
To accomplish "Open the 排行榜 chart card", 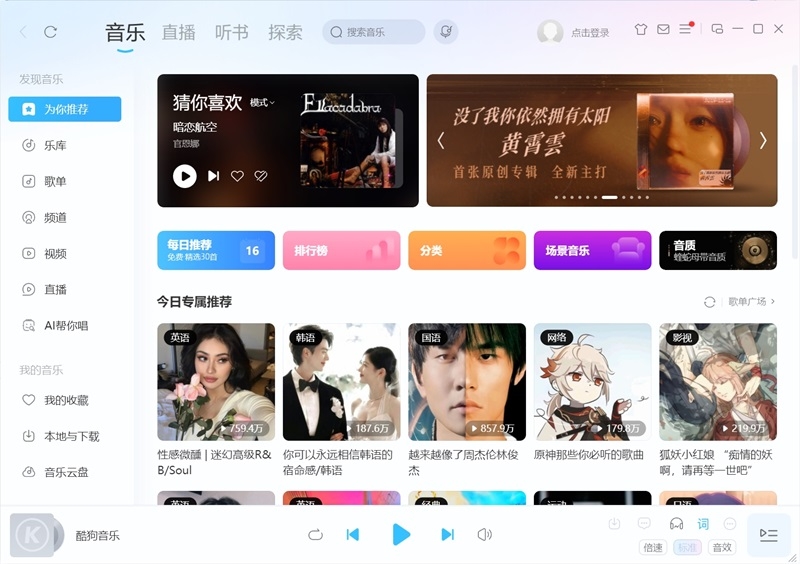I will 341,250.
